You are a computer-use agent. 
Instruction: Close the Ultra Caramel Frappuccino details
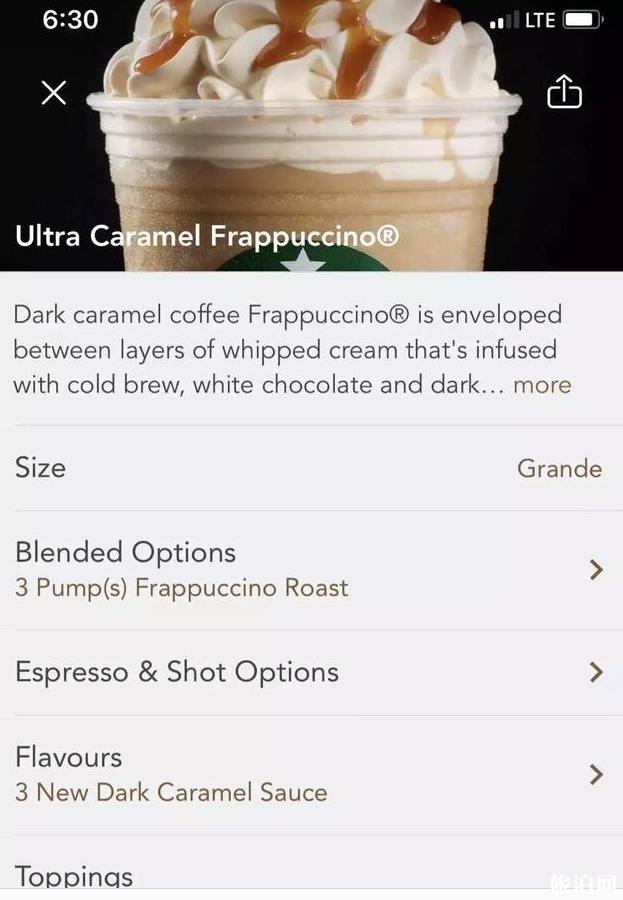[53, 93]
